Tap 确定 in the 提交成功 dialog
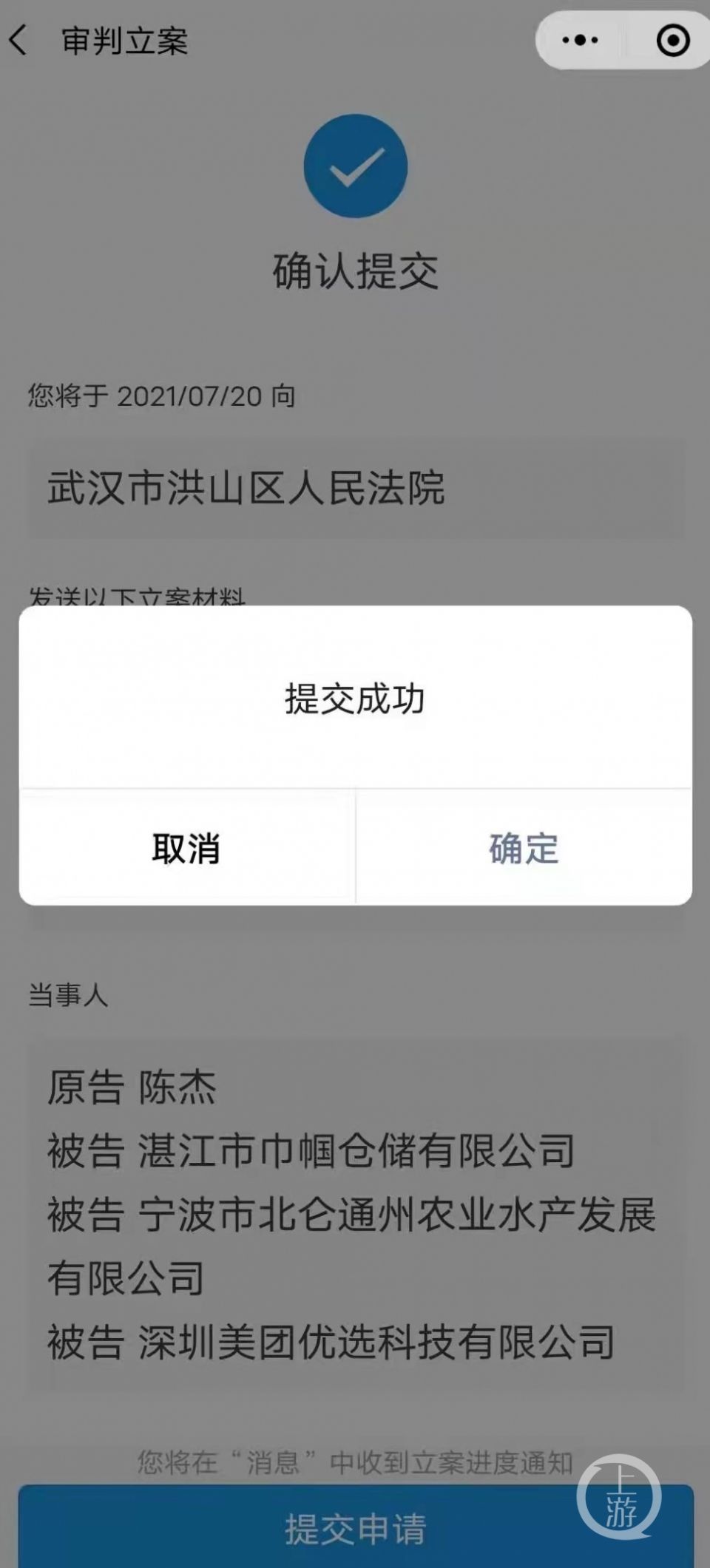This screenshot has width=710, height=1568. 524,848
